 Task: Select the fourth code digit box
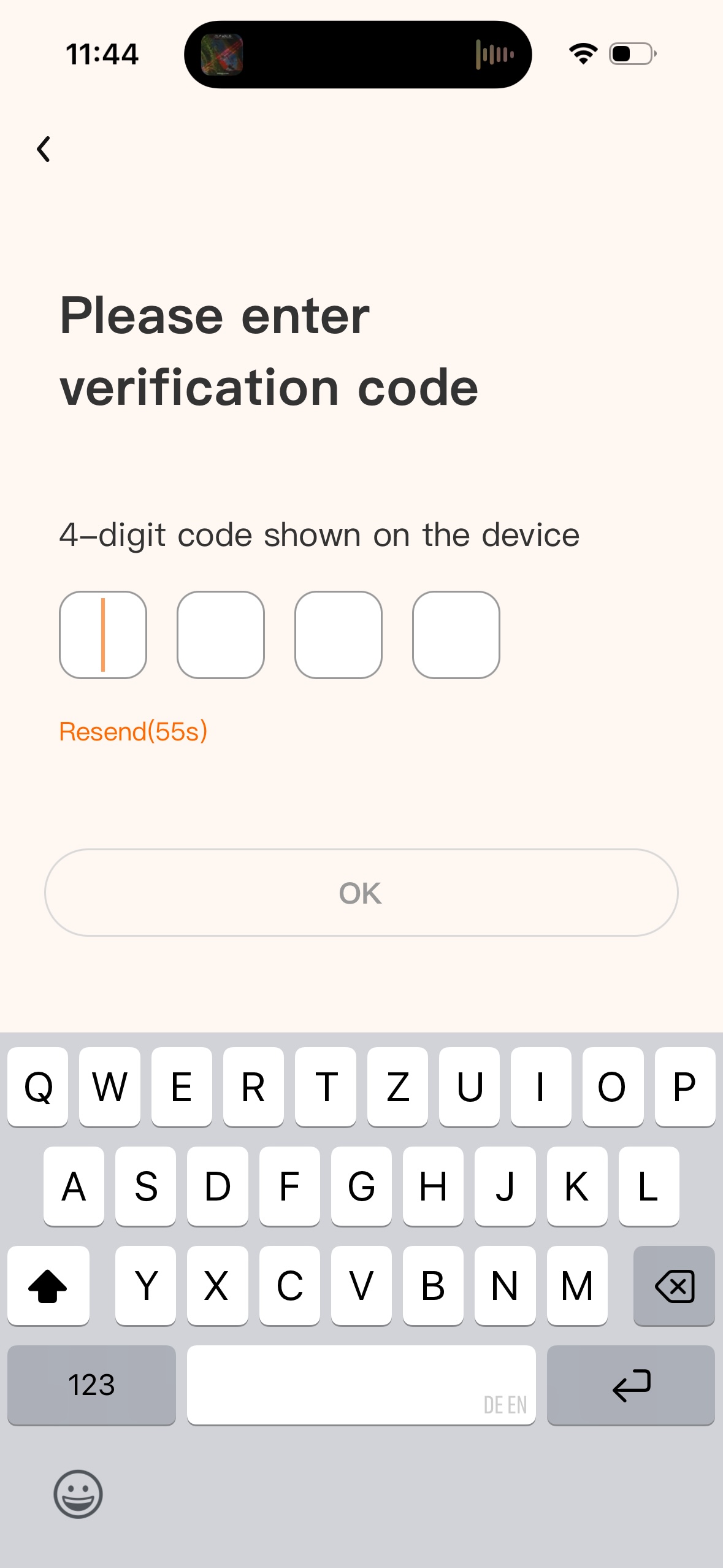(x=456, y=635)
